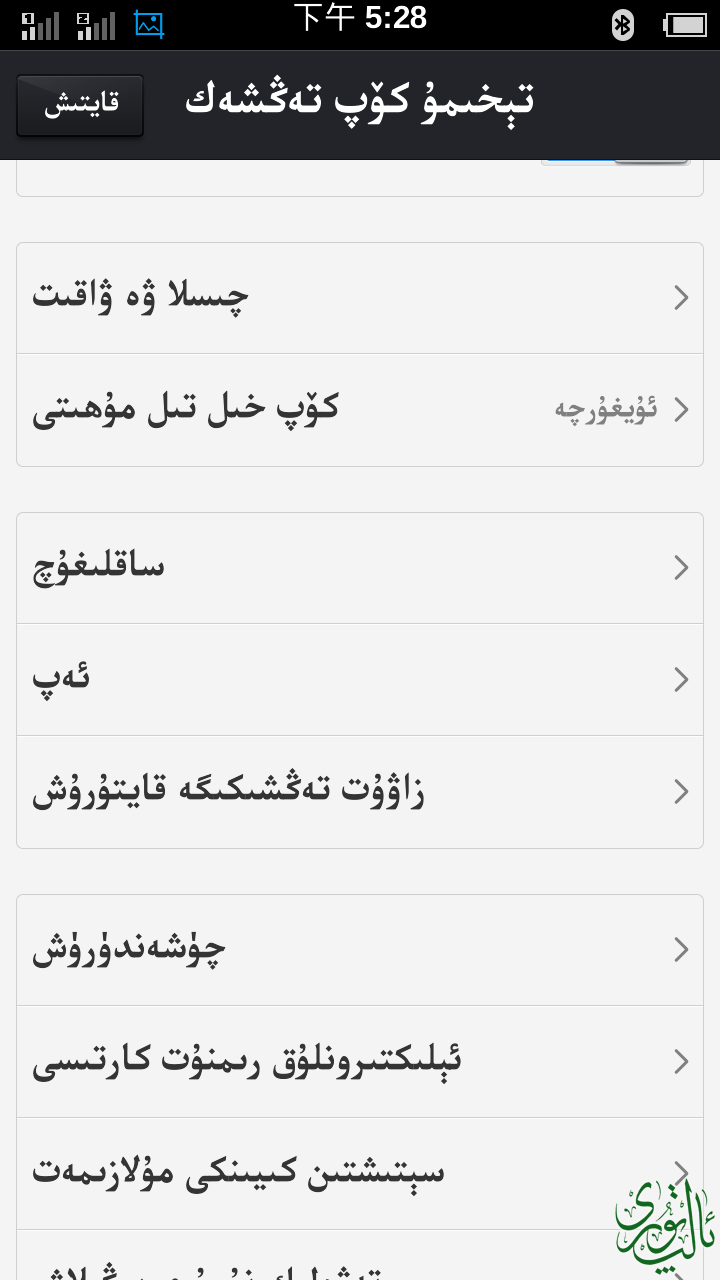Open چىسلا ۋە ۋاقىت date and time settings
720x1280 pixels.
tap(360, 297)
